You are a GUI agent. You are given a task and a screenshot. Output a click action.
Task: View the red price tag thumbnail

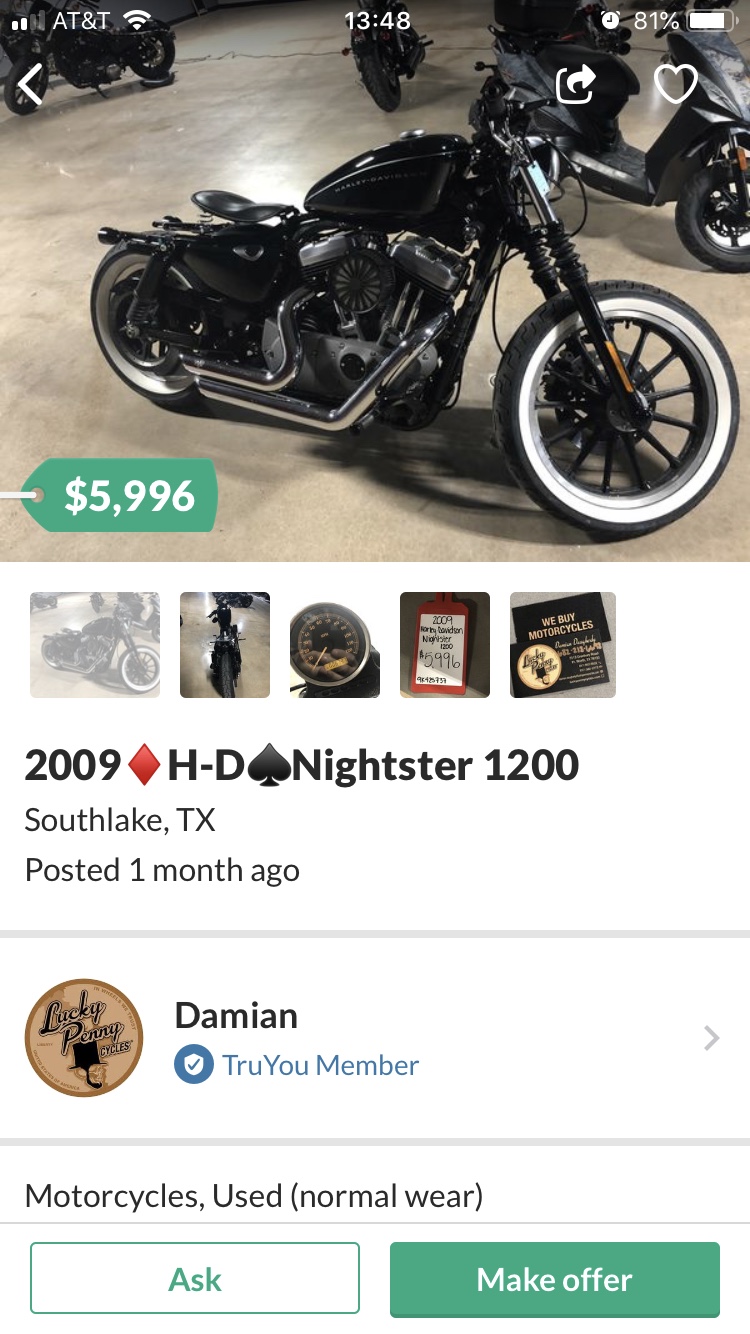pos(445,645)
